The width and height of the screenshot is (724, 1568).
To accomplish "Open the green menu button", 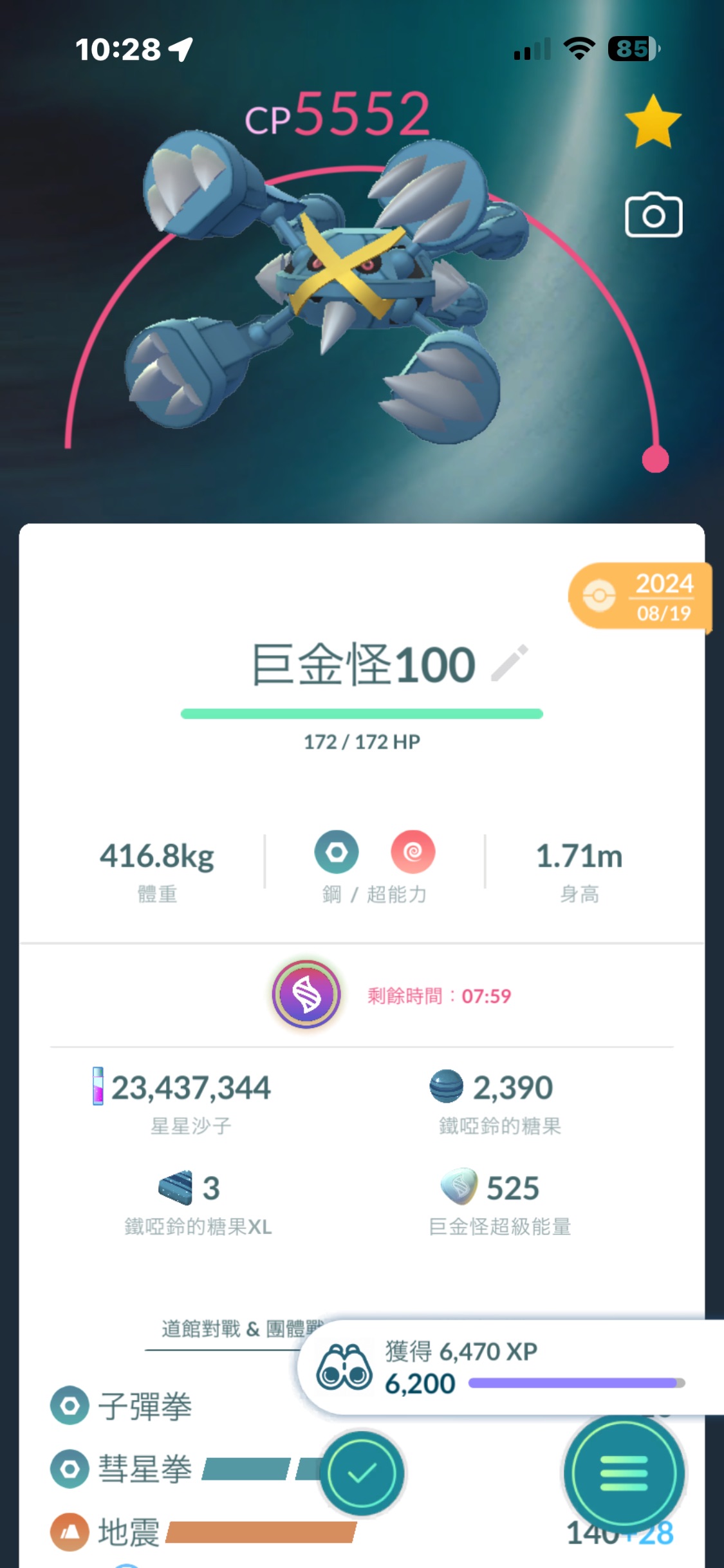I will tap(623, 1473).
